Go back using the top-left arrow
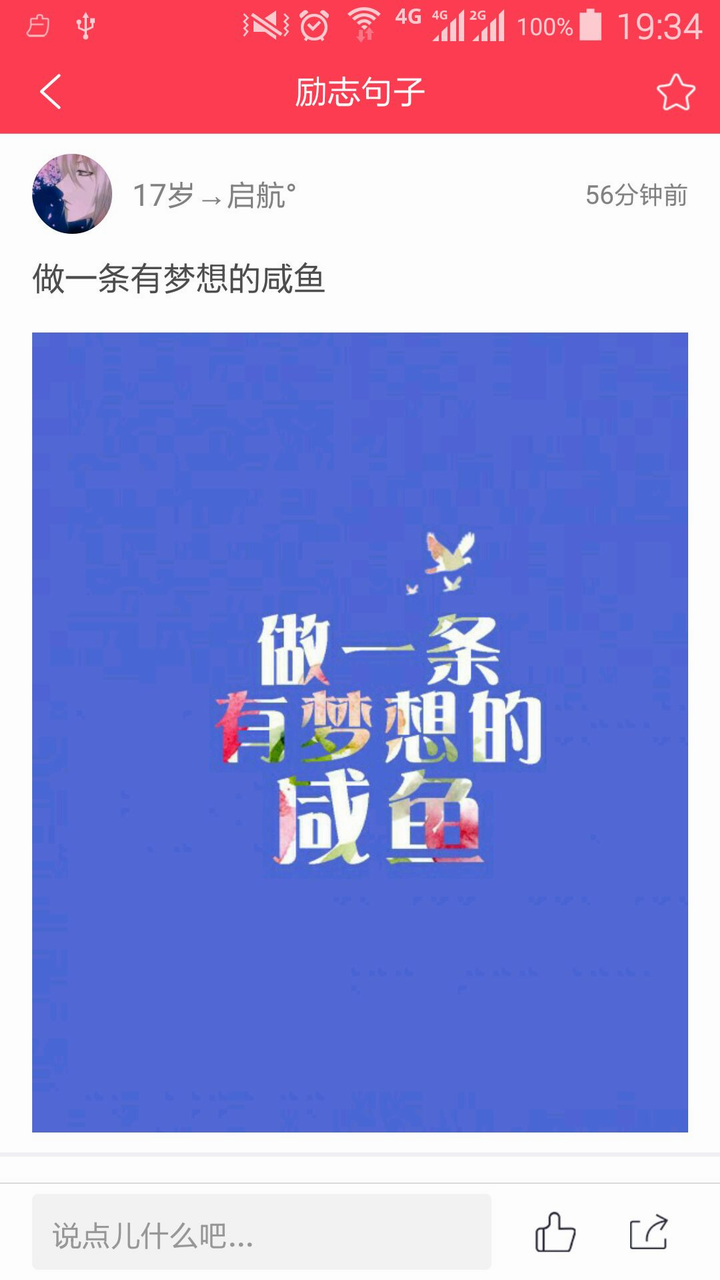 [x=51, y=92]
